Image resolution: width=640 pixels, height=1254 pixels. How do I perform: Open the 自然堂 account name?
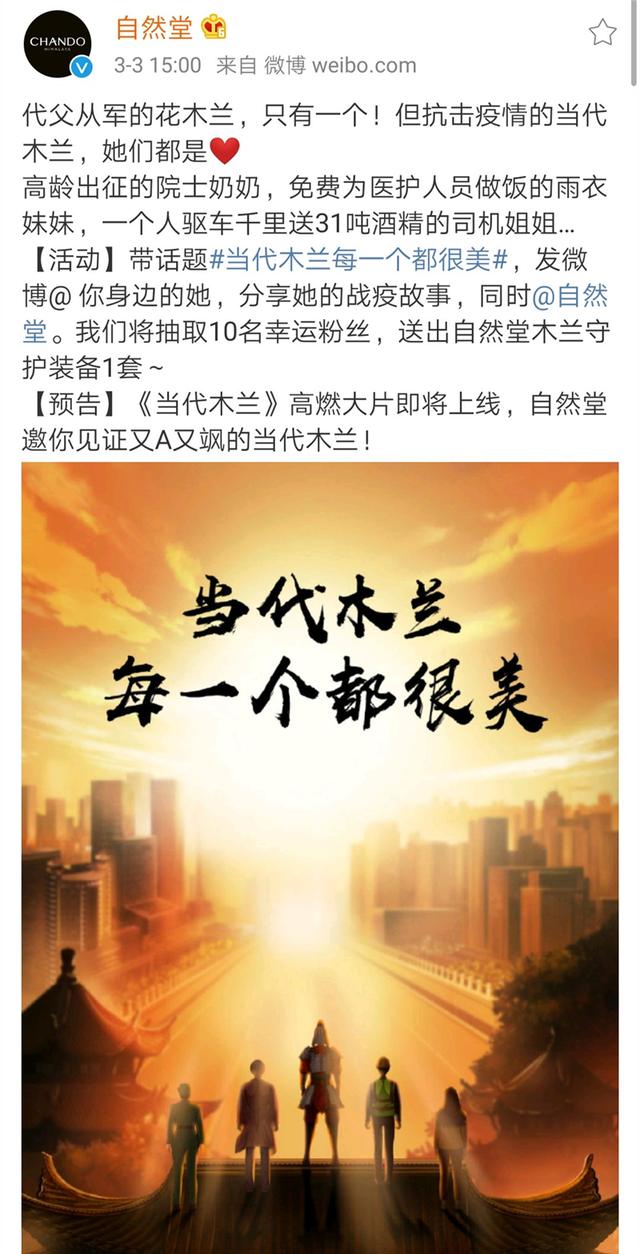(153, 28)
